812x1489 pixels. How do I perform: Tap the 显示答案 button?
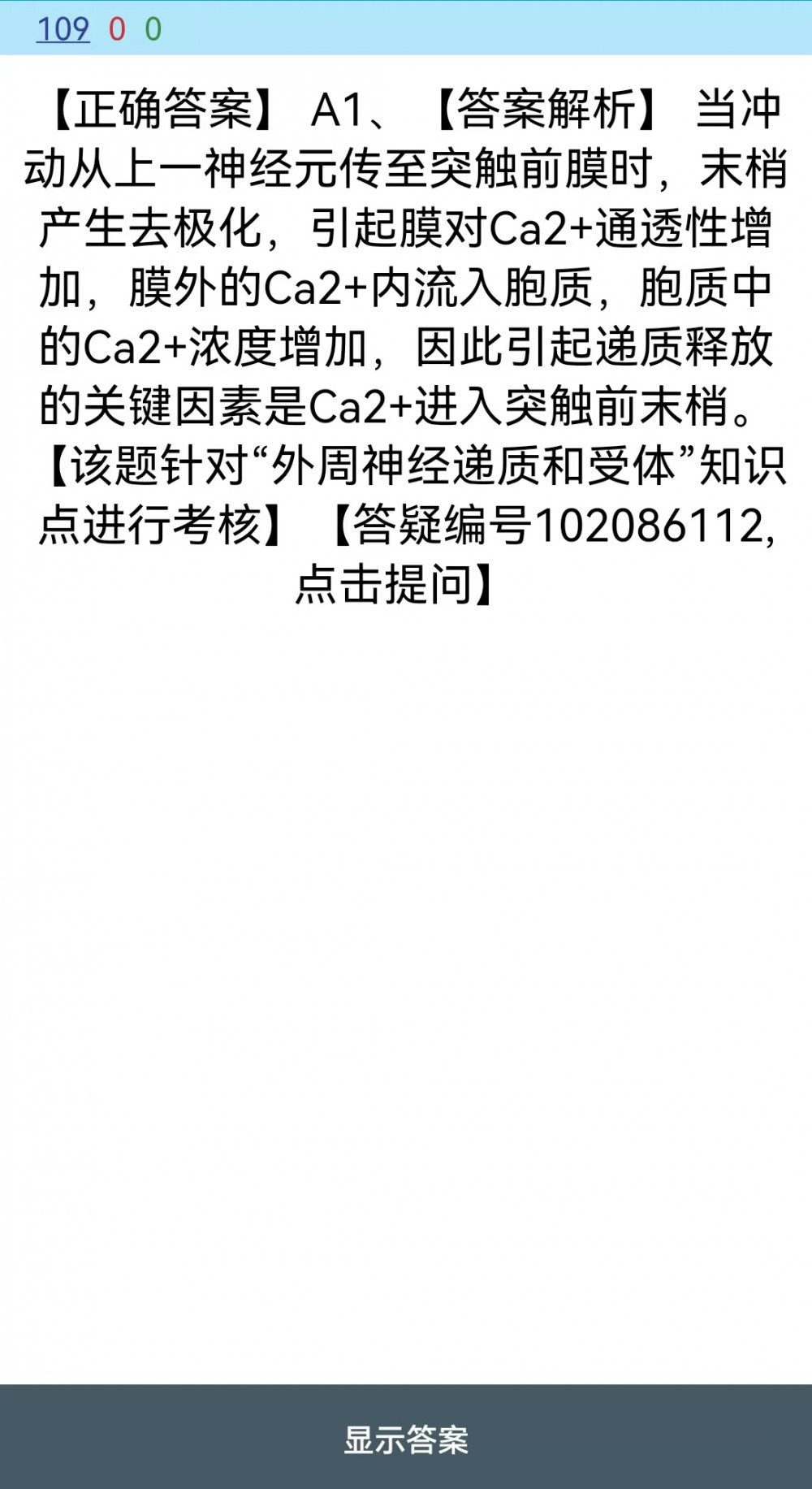(406, 1438)
